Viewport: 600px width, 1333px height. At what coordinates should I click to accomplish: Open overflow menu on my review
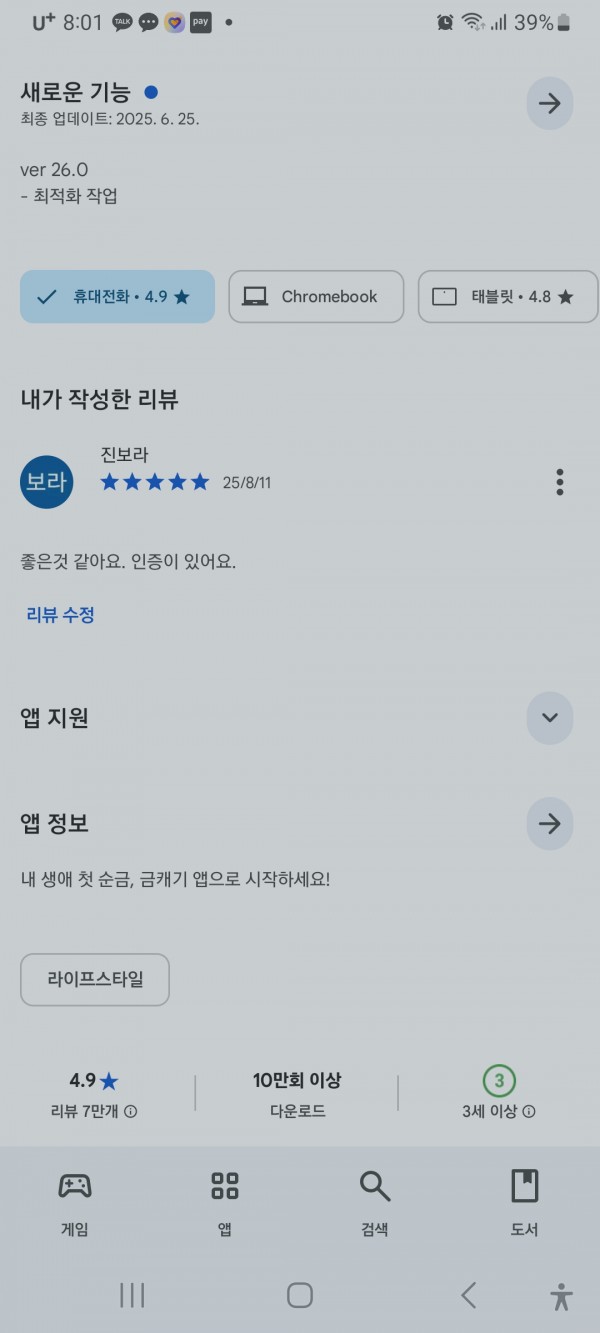[x=560, y=482]
